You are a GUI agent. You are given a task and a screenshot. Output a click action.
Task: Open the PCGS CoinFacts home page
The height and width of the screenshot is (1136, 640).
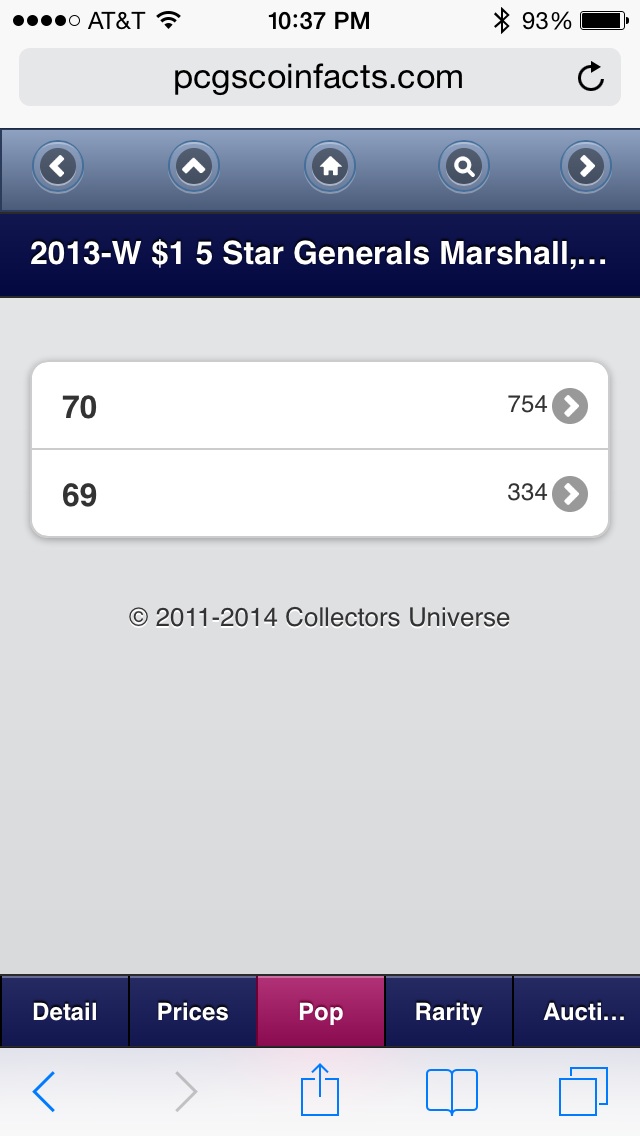(330, 167)
